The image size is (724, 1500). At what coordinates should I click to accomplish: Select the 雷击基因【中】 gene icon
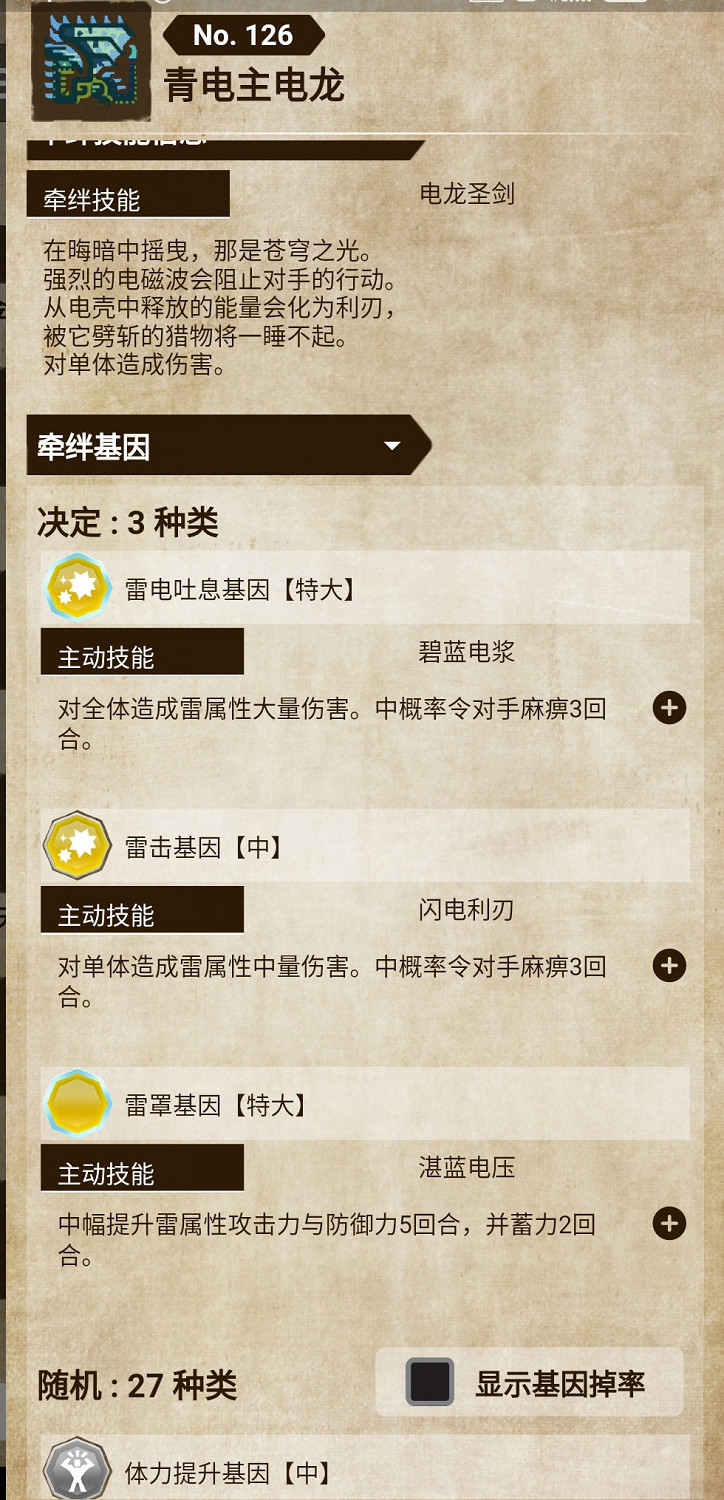click(x=78, y=845)
